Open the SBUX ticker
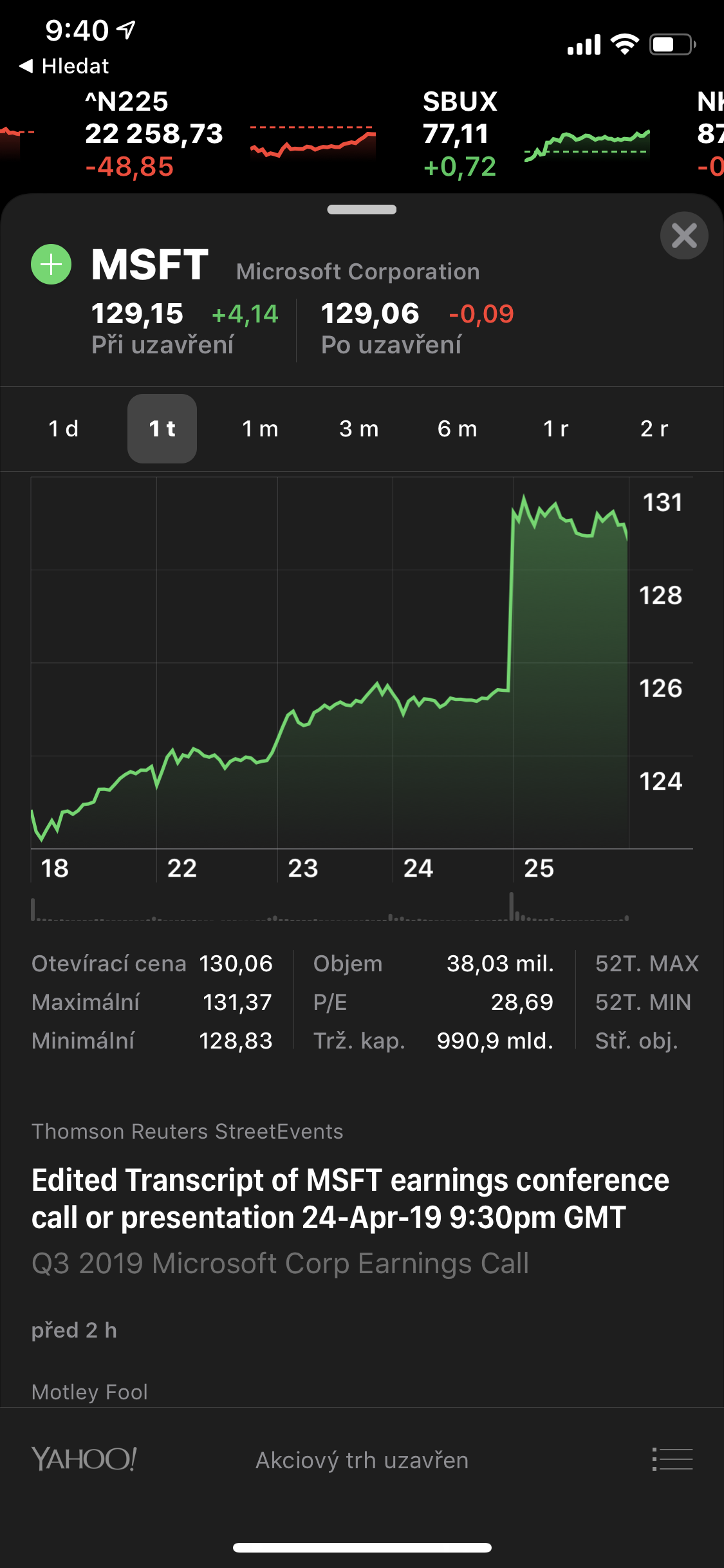The height and width of the screenshot is (1568, 724). [x=460, y=134]
